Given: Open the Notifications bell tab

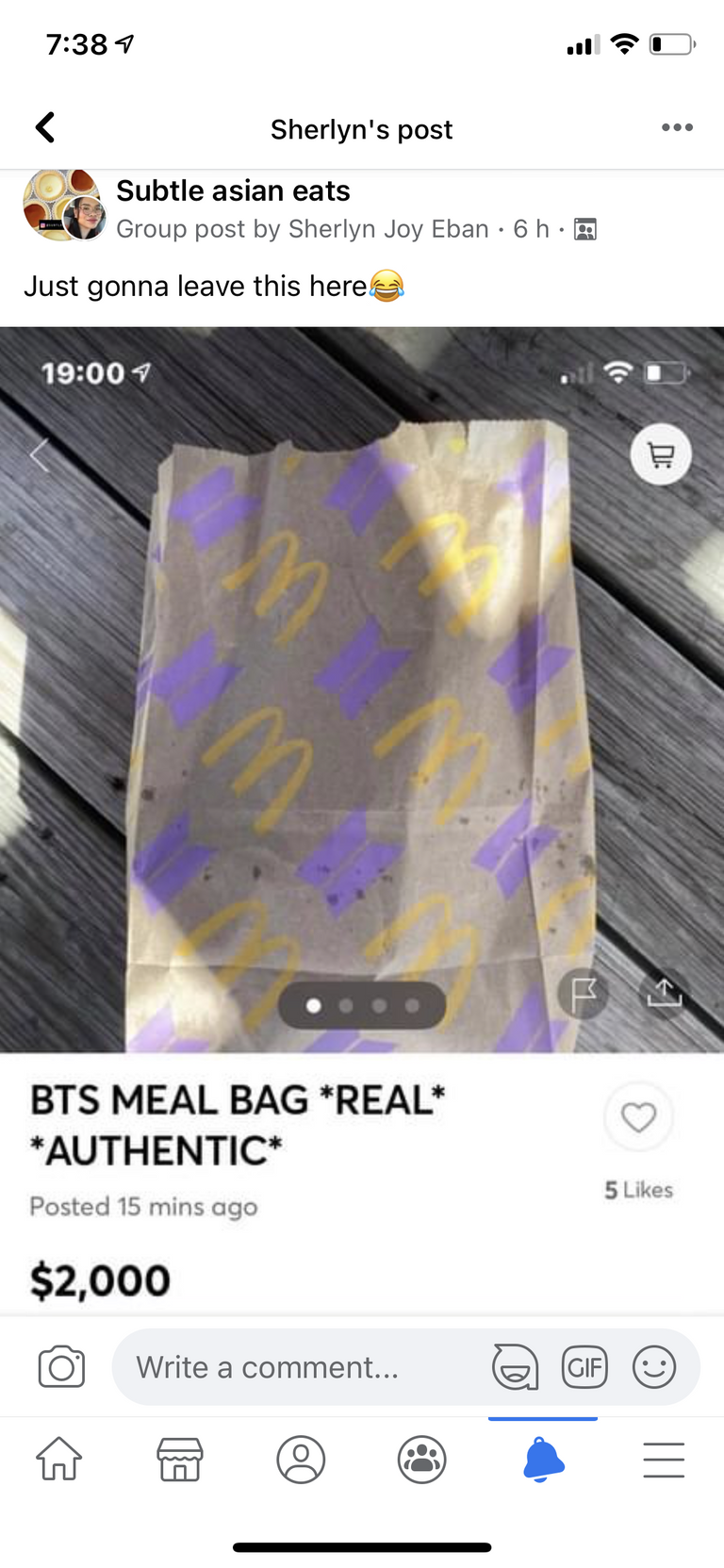Looking at the screenshot, I should pos(543,1460).
